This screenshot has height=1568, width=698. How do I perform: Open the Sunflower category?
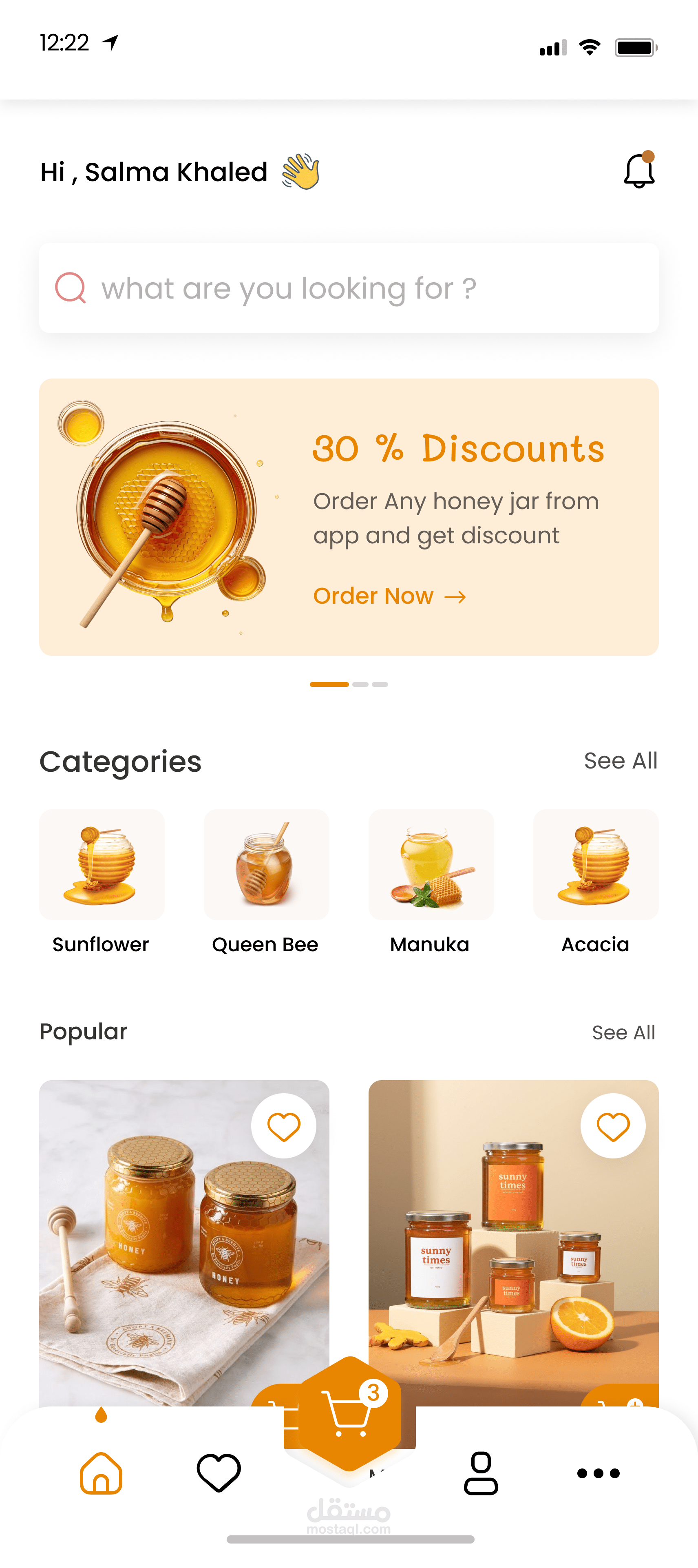pos(102,882)
